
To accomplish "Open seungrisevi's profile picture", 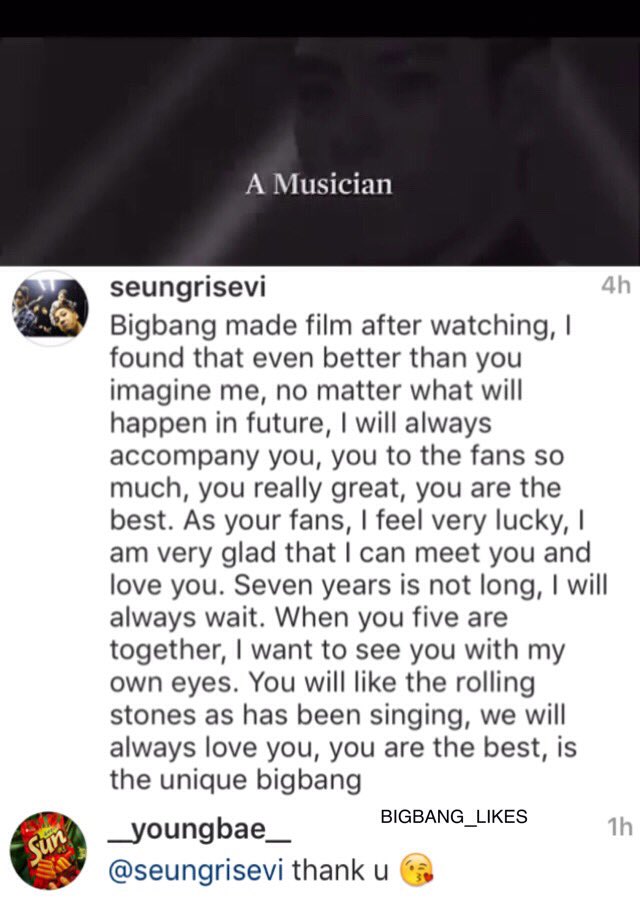I will click(x=50, y=308).
